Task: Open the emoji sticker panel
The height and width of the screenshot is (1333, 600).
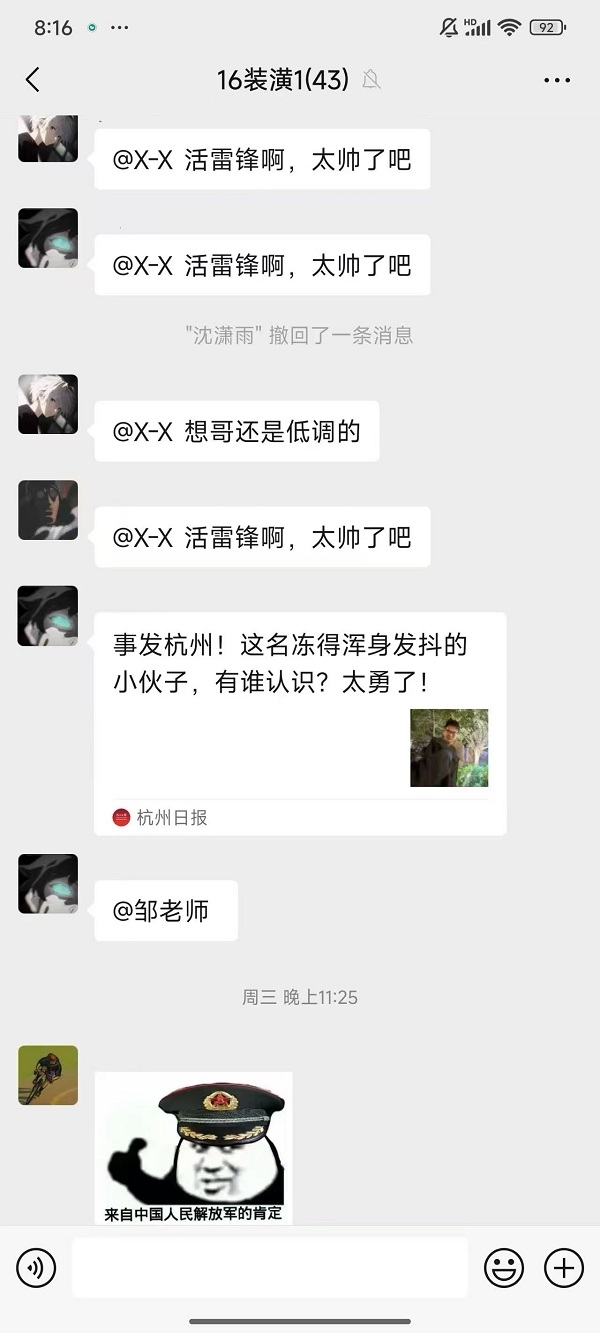Action: 504,1268
